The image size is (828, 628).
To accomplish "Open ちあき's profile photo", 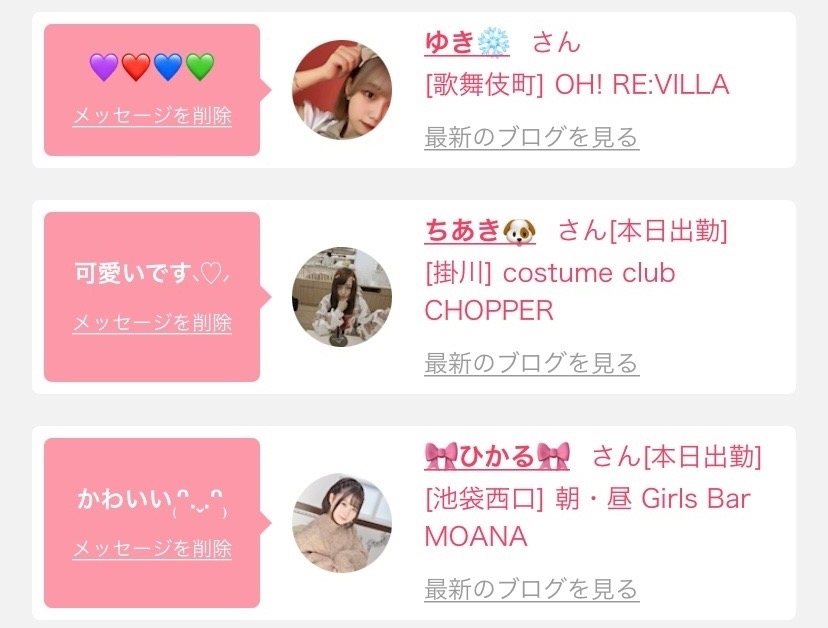I will pyautogui.click(x=342, y=297).
